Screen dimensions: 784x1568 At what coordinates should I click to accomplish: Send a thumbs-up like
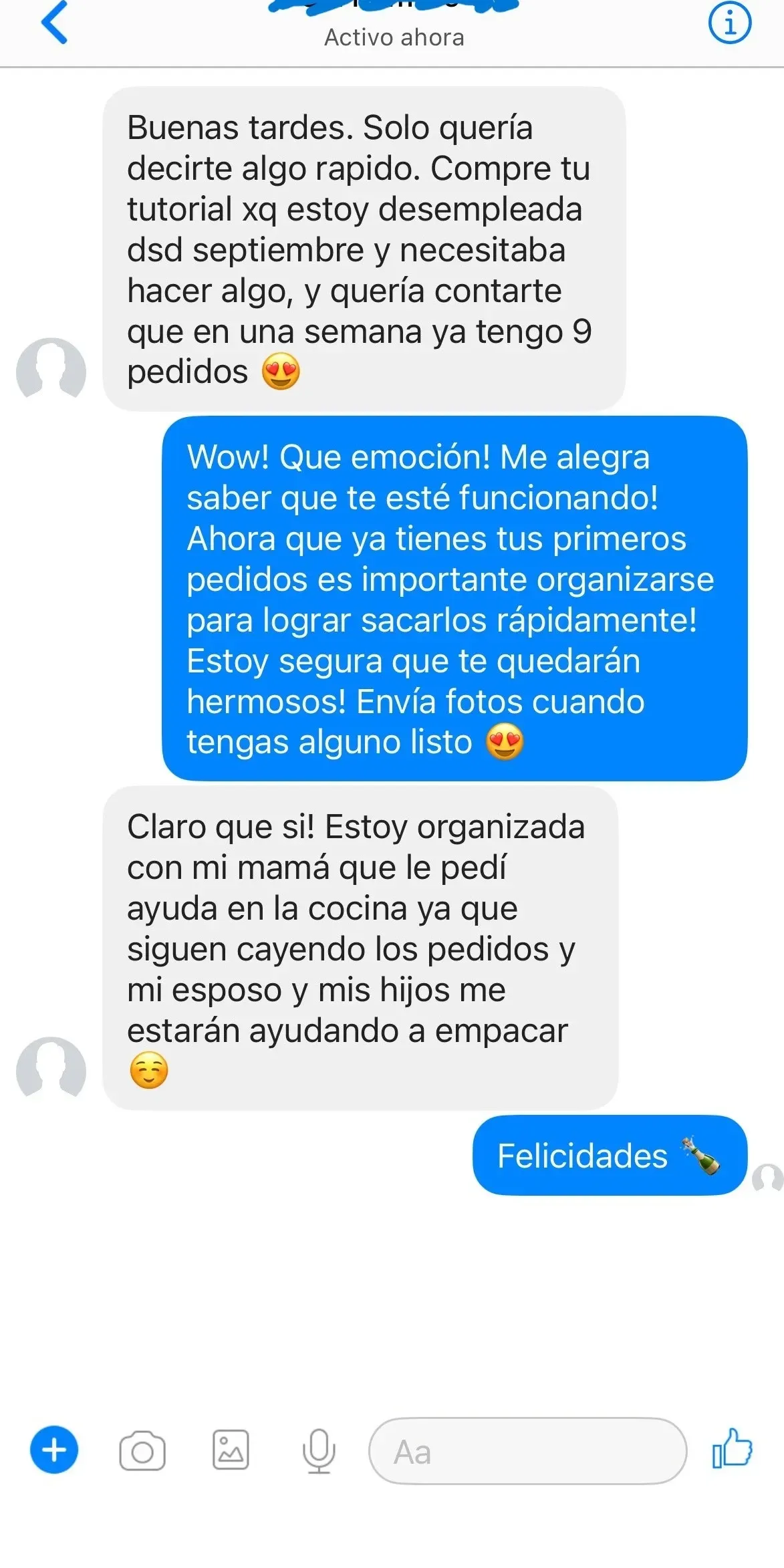click(x=732, y=1449)
